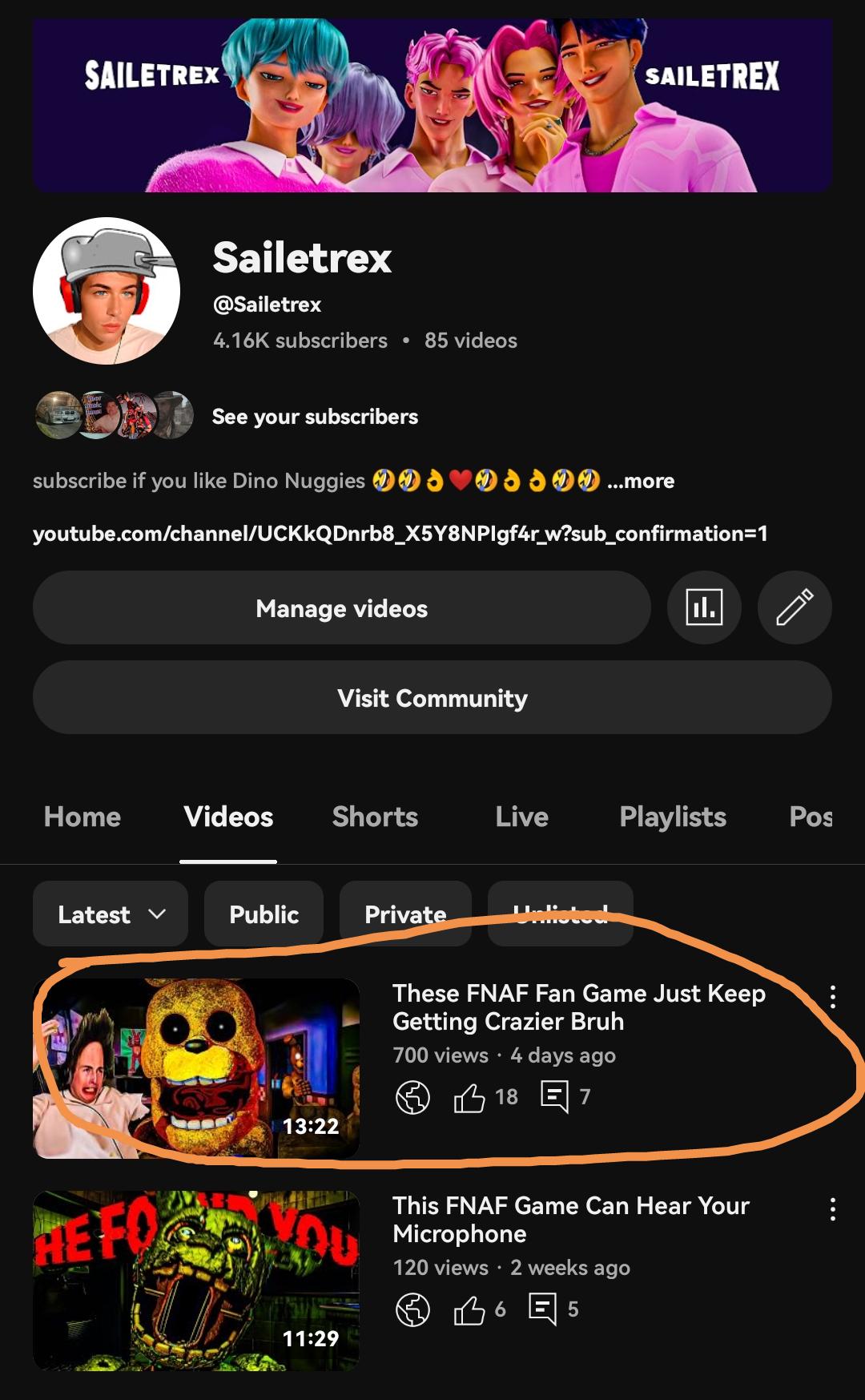865x1400 pixels.
Task: Switch to the Posts tab
Action: tap(811, 817)
